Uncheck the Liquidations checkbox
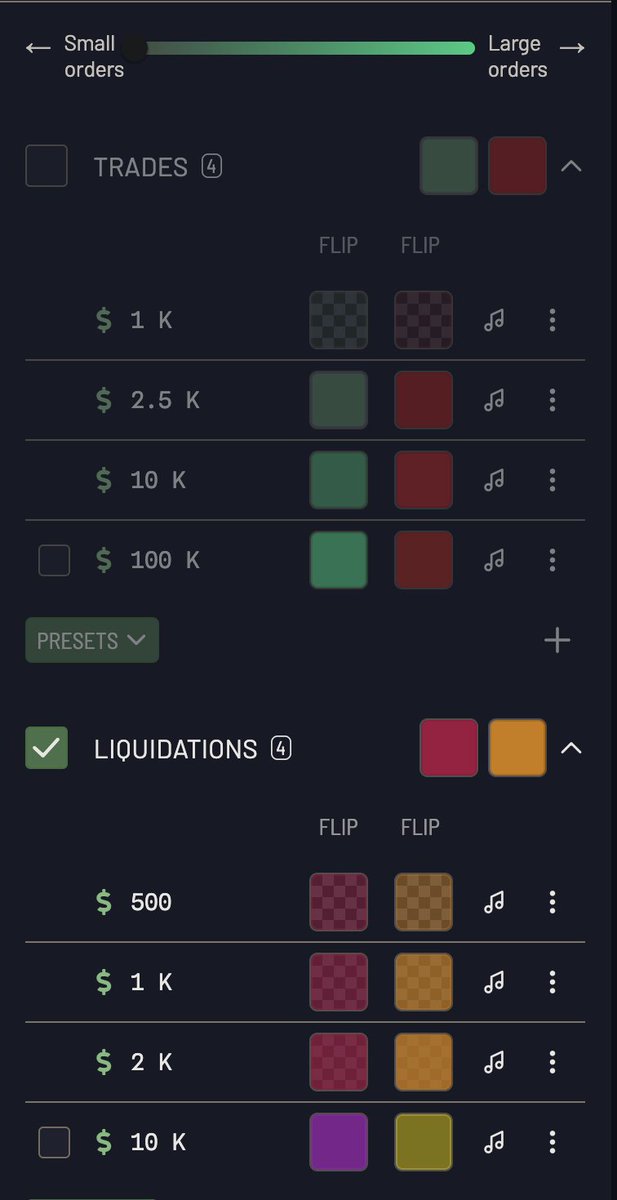The height and width of the screenshot is (1200, 617). (x=46, y=748)
